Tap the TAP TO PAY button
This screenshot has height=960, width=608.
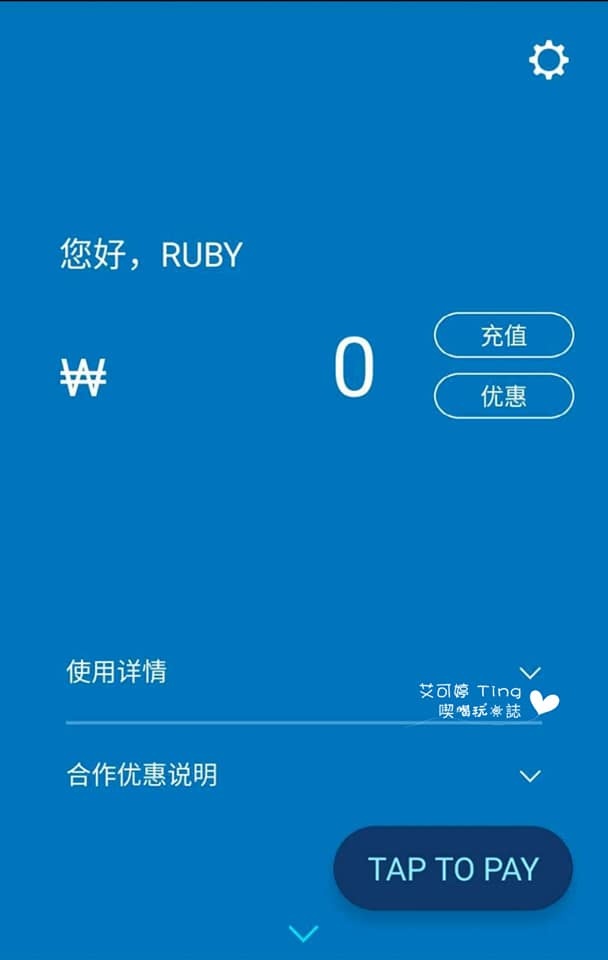click(x=453, y=868)
